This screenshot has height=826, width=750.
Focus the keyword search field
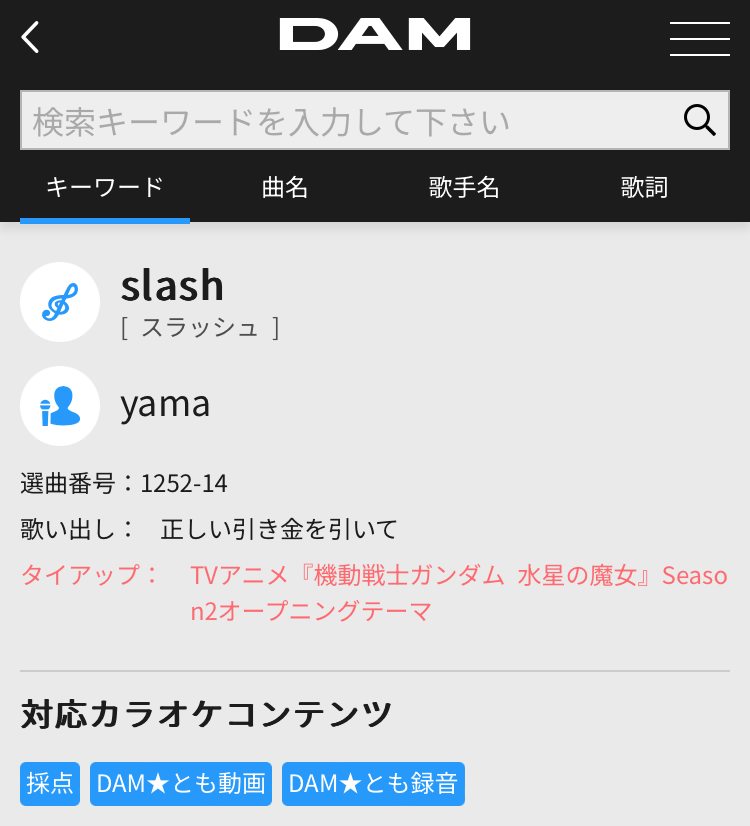[350, 121]
